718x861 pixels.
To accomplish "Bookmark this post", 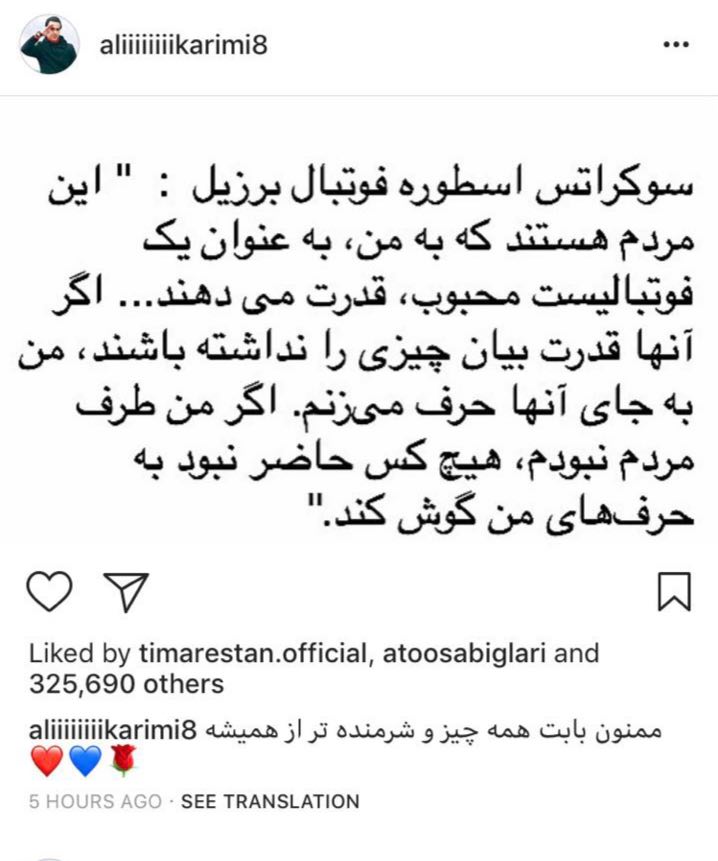I will point(675,591).
